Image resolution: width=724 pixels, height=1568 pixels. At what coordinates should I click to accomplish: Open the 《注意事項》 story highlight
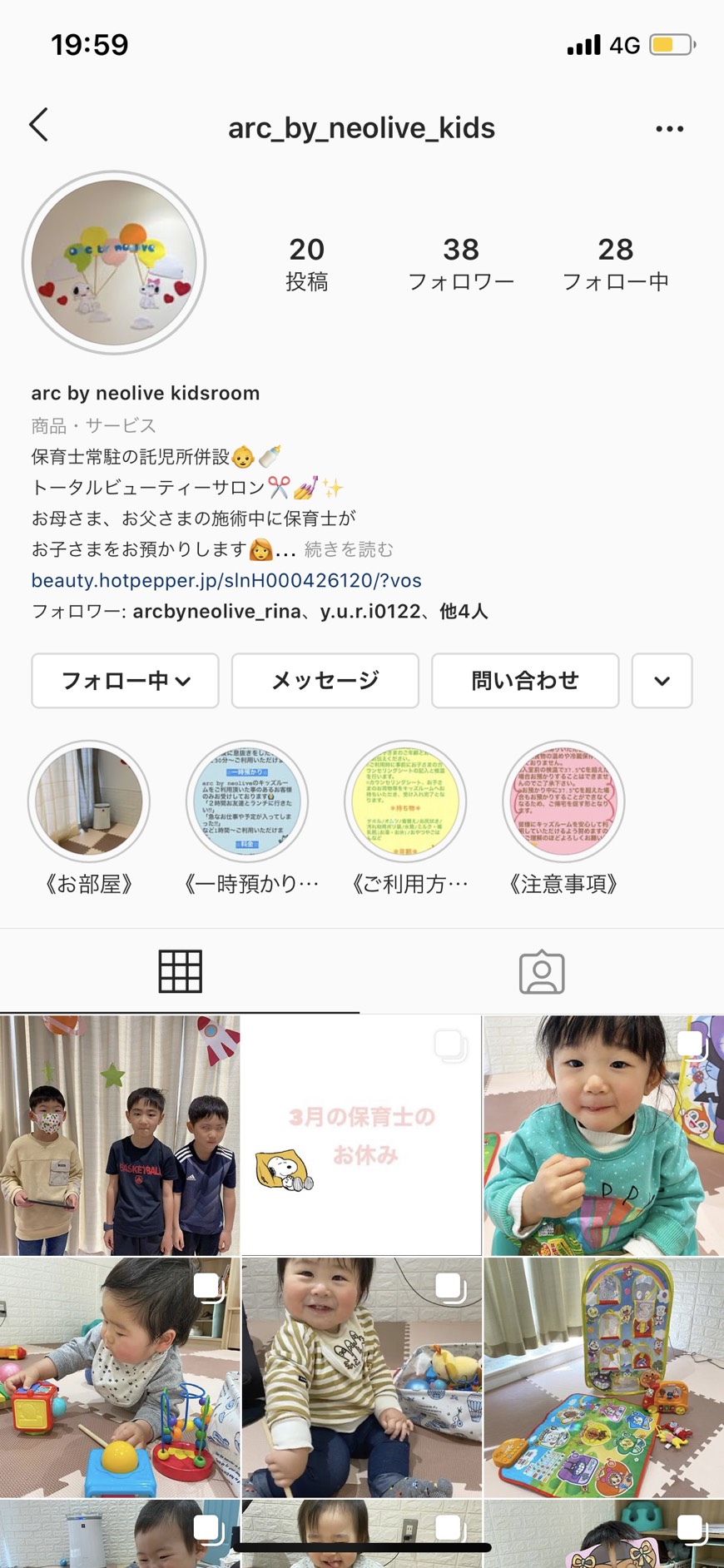(x=563, y=801)
